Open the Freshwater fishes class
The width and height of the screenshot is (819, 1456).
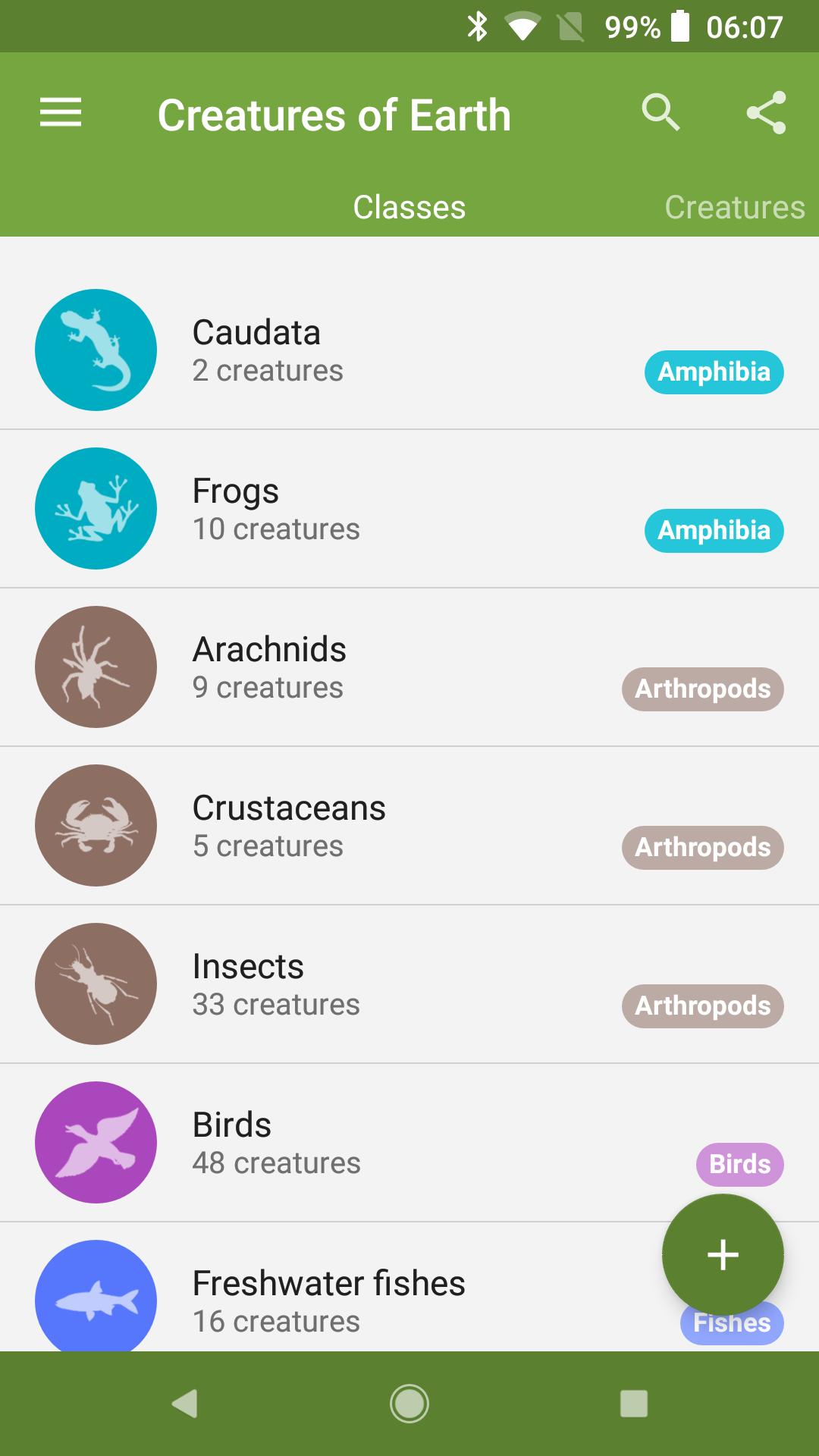click(328, 1300)
